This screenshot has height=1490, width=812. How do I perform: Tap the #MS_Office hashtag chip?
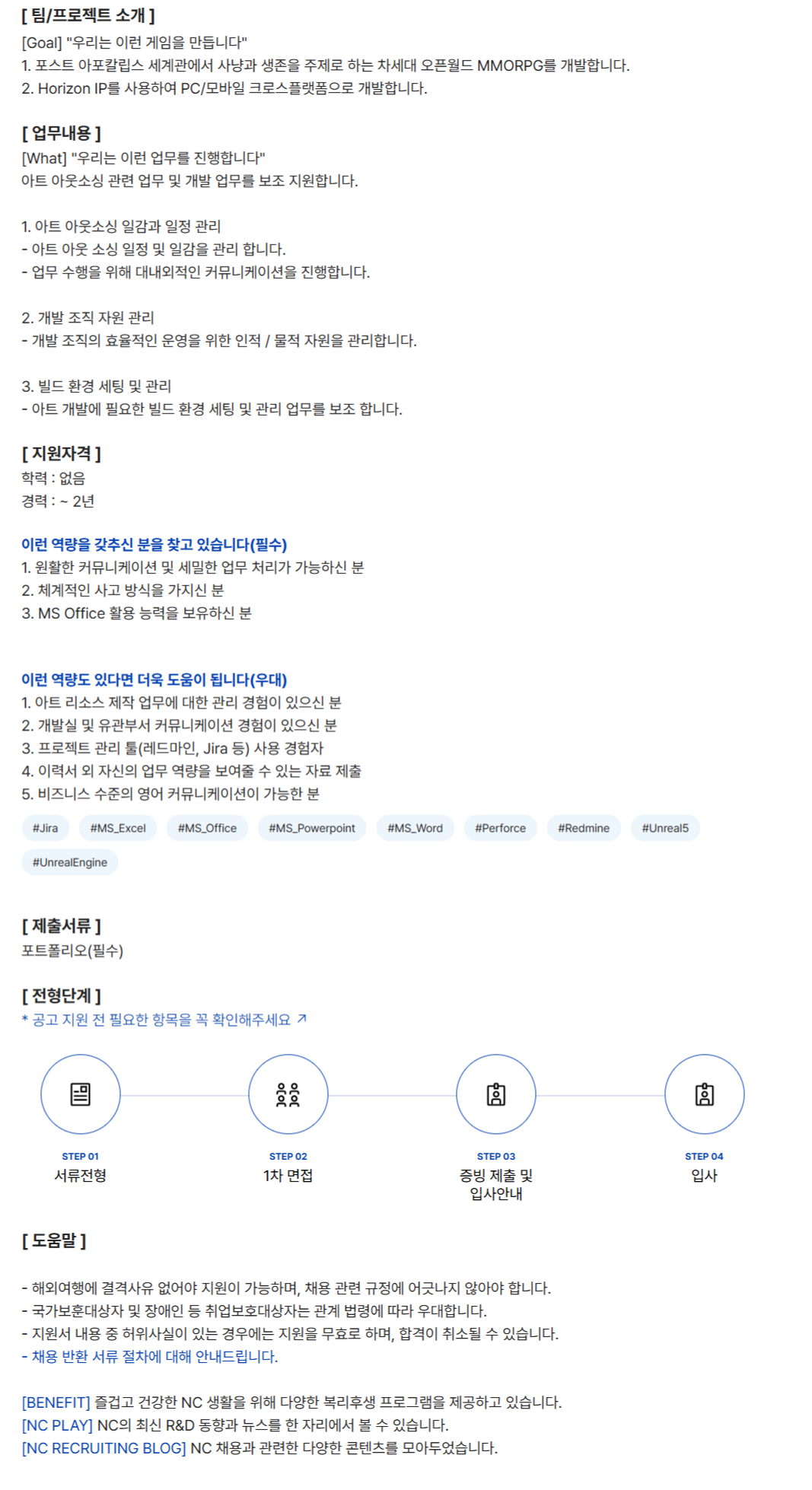pos(207,828)
